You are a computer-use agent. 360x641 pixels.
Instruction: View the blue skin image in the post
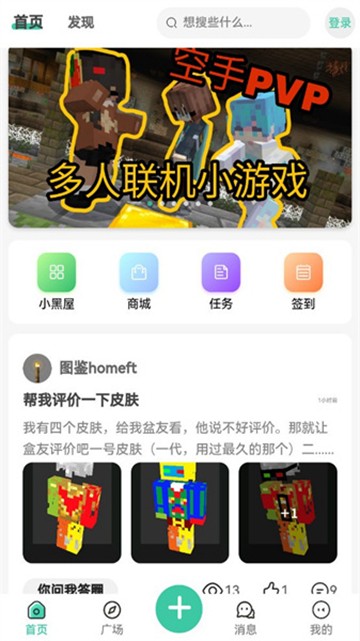click(180, 513)
